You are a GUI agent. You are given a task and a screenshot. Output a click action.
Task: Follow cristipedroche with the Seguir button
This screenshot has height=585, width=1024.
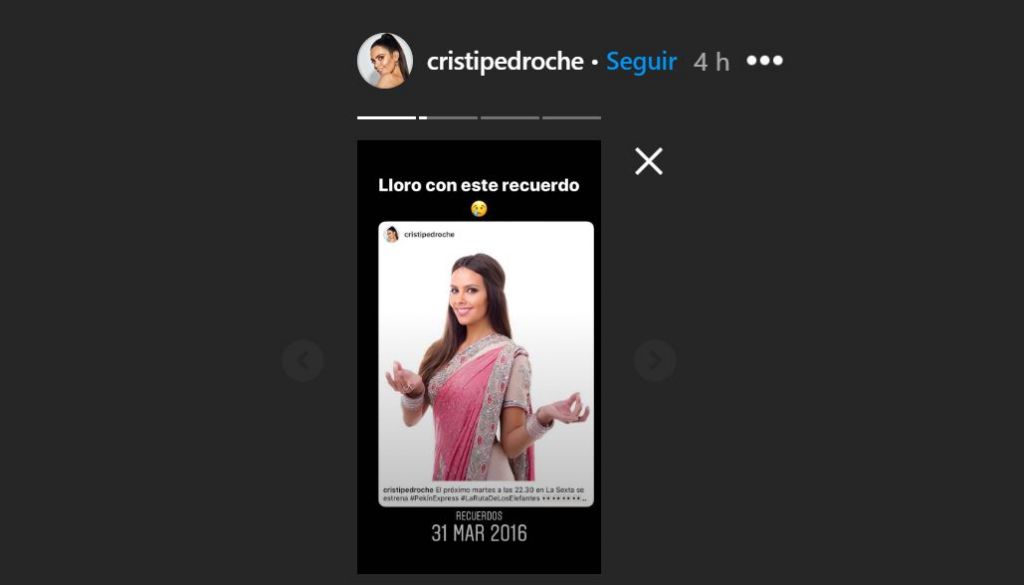(x=641, y=61)
